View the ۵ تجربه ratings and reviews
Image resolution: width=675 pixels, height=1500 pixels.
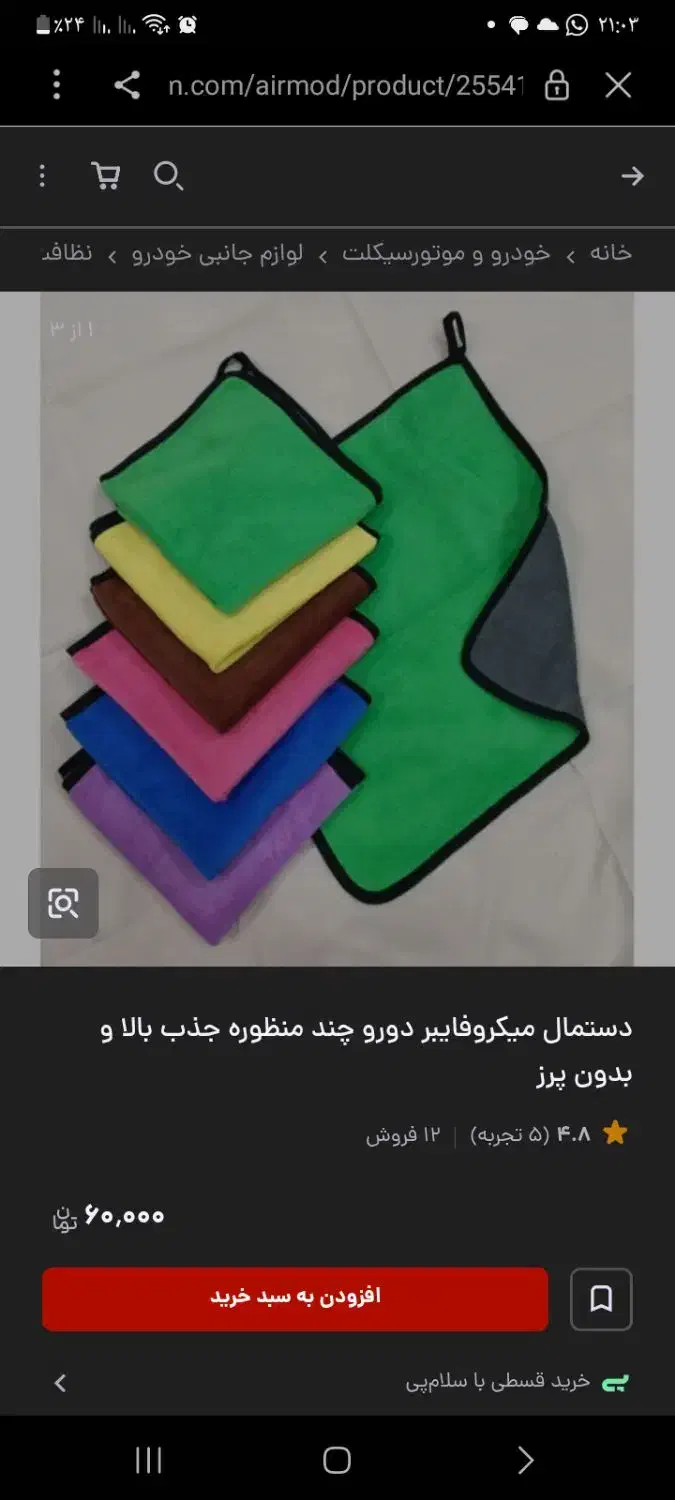(x=510, y=1134)
